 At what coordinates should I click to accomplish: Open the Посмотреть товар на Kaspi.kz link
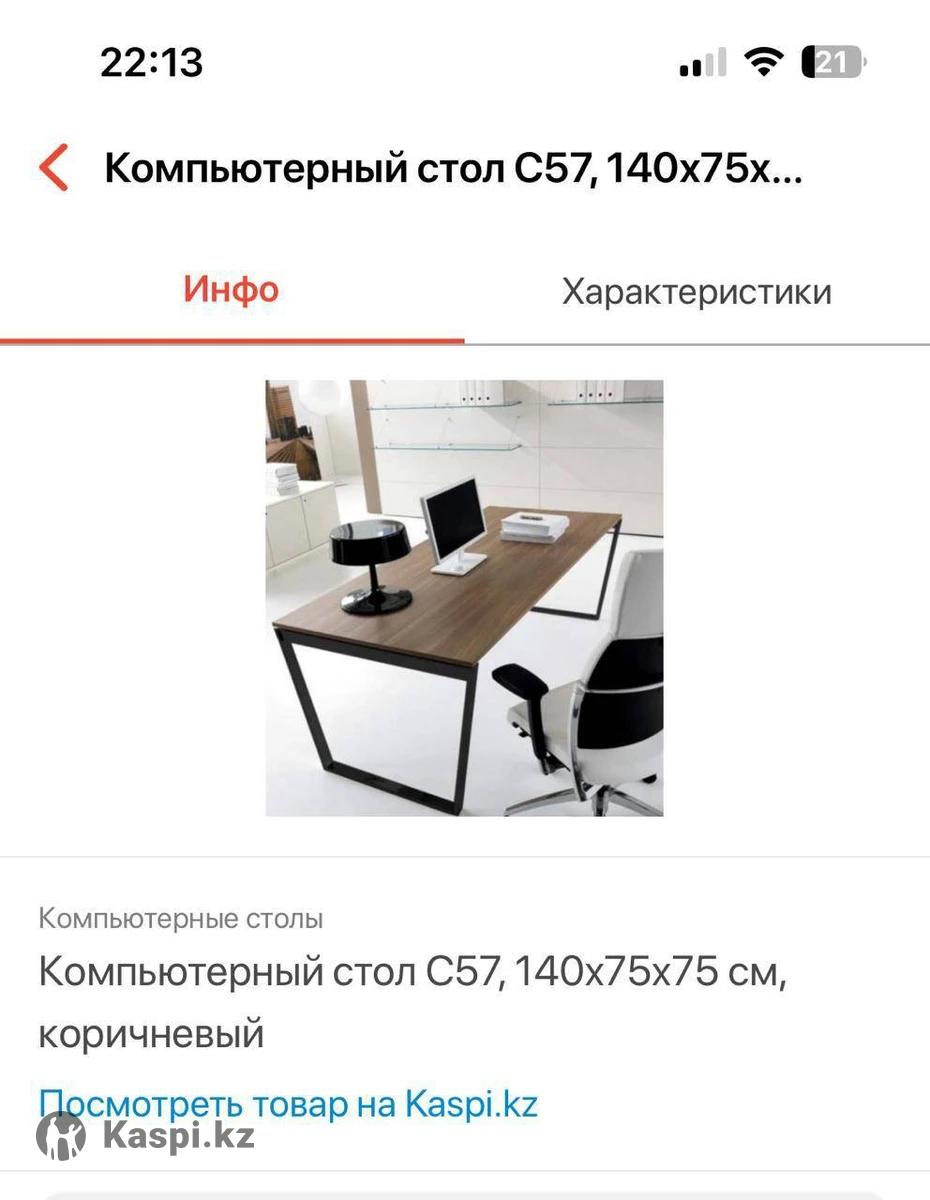tap(288, 1104)
